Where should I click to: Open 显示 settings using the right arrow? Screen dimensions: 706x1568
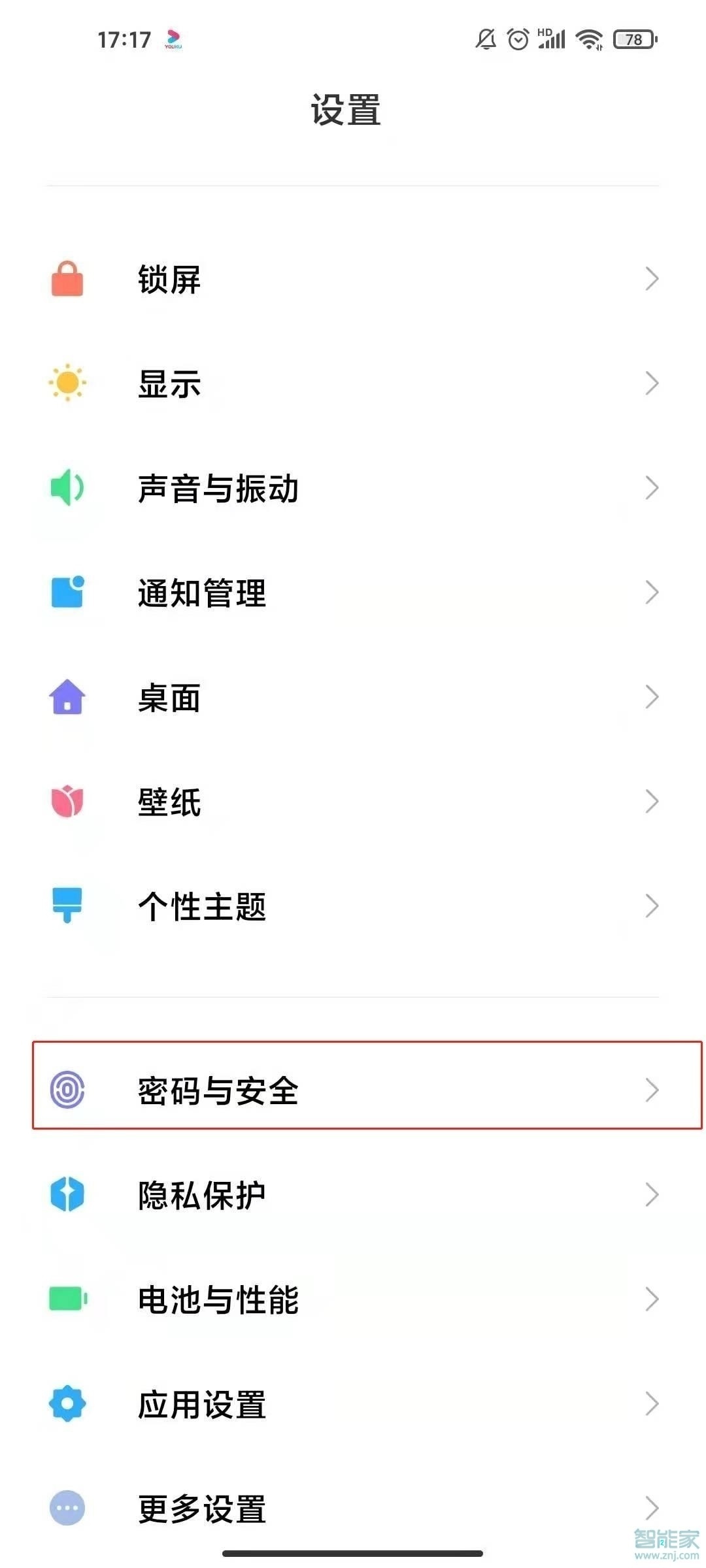click(x=652, y=384)
